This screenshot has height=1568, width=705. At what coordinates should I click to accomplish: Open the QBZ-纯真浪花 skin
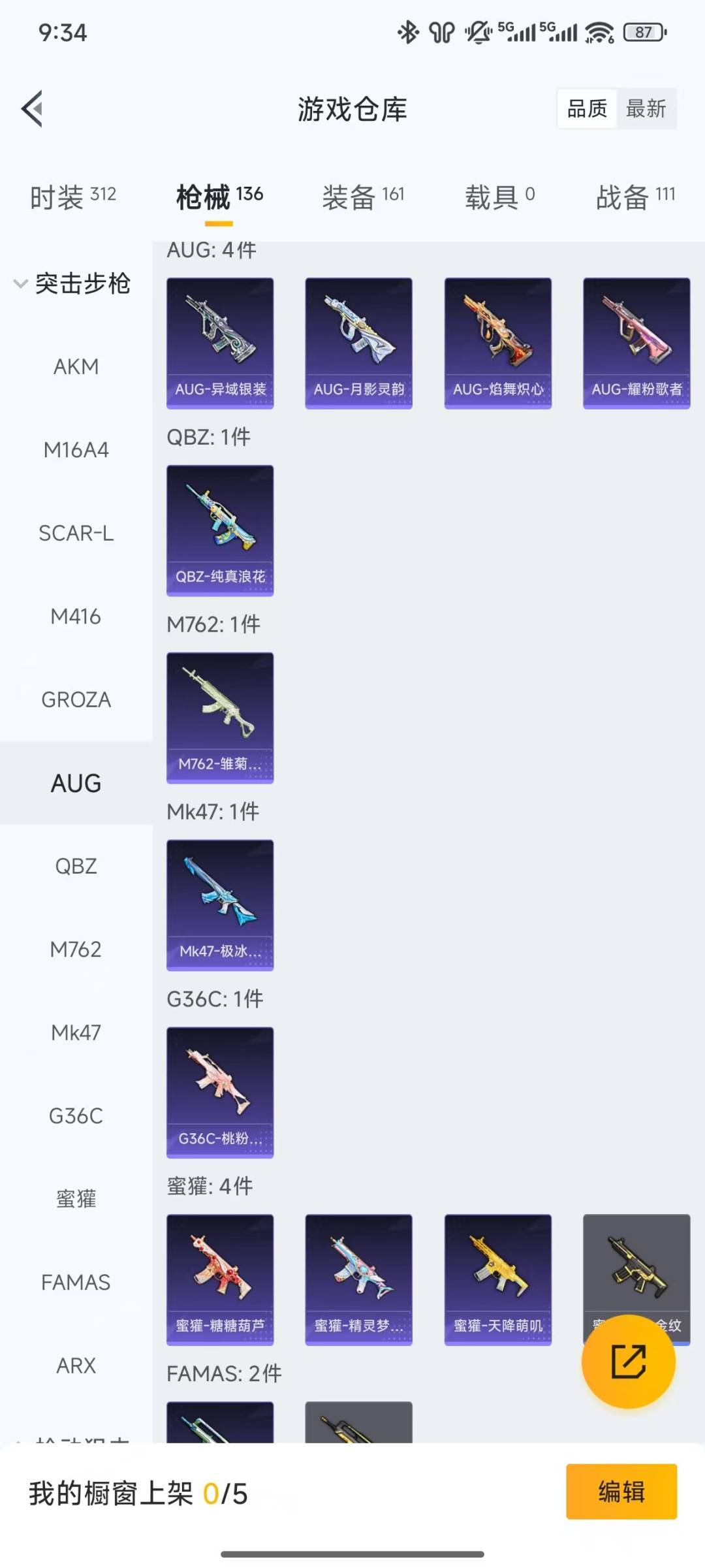[220, 530]
